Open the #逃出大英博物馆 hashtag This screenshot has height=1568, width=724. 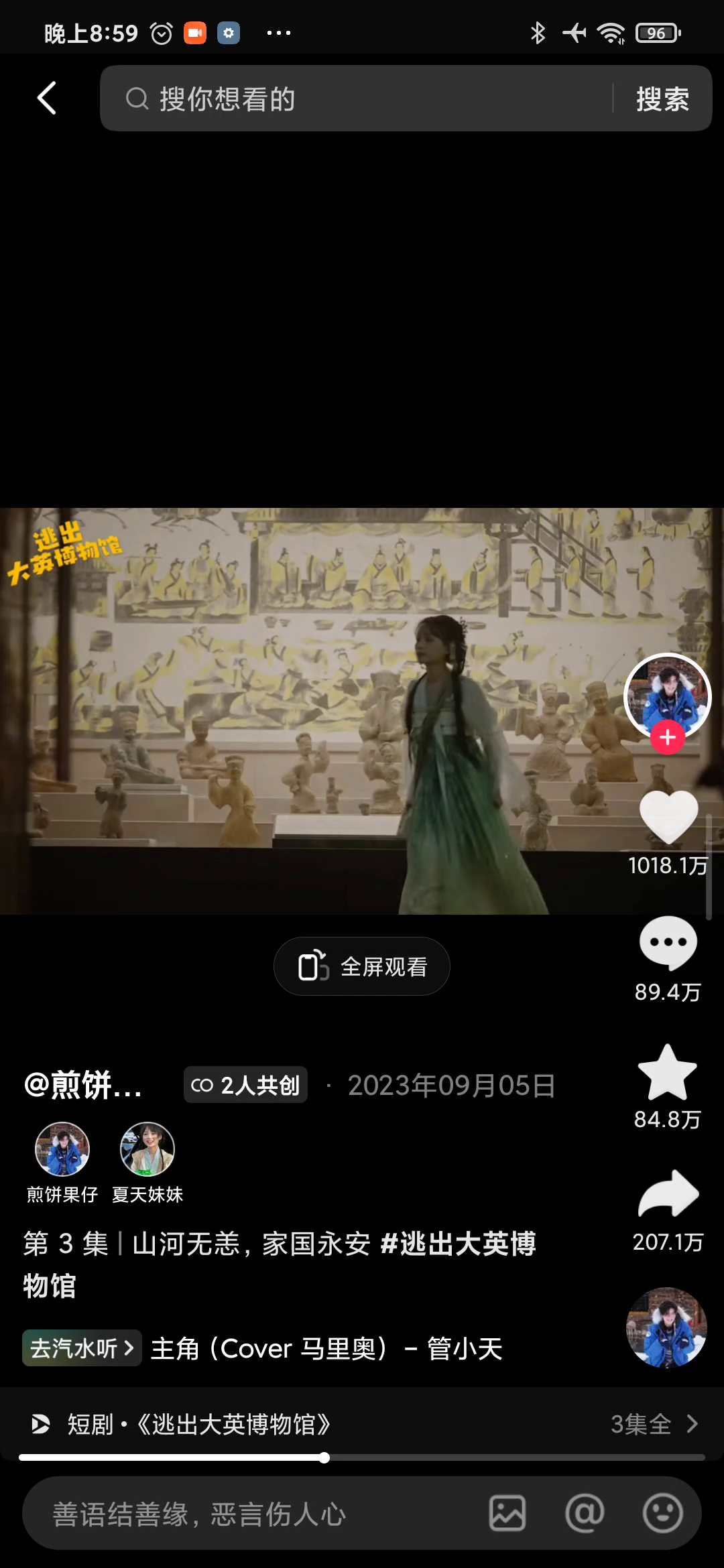458,1244
